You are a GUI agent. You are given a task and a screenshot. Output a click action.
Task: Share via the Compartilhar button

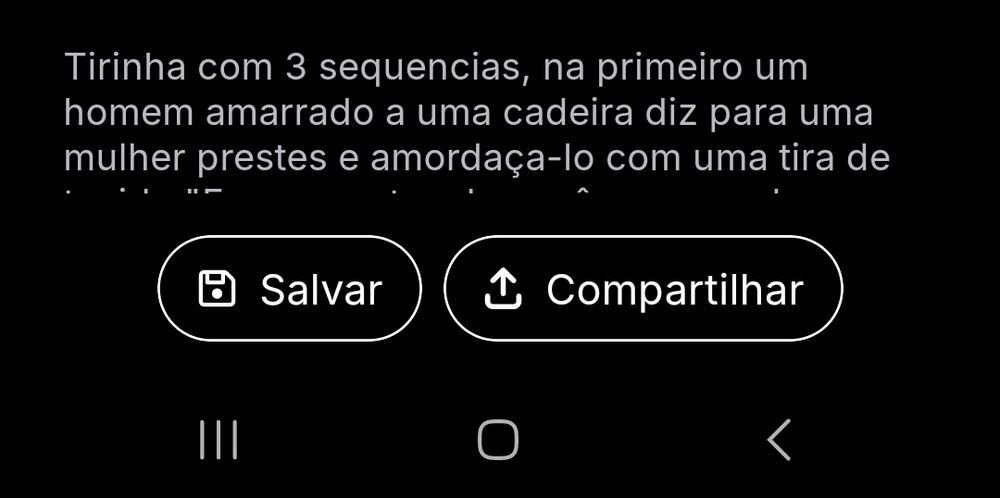coord(643,289)
